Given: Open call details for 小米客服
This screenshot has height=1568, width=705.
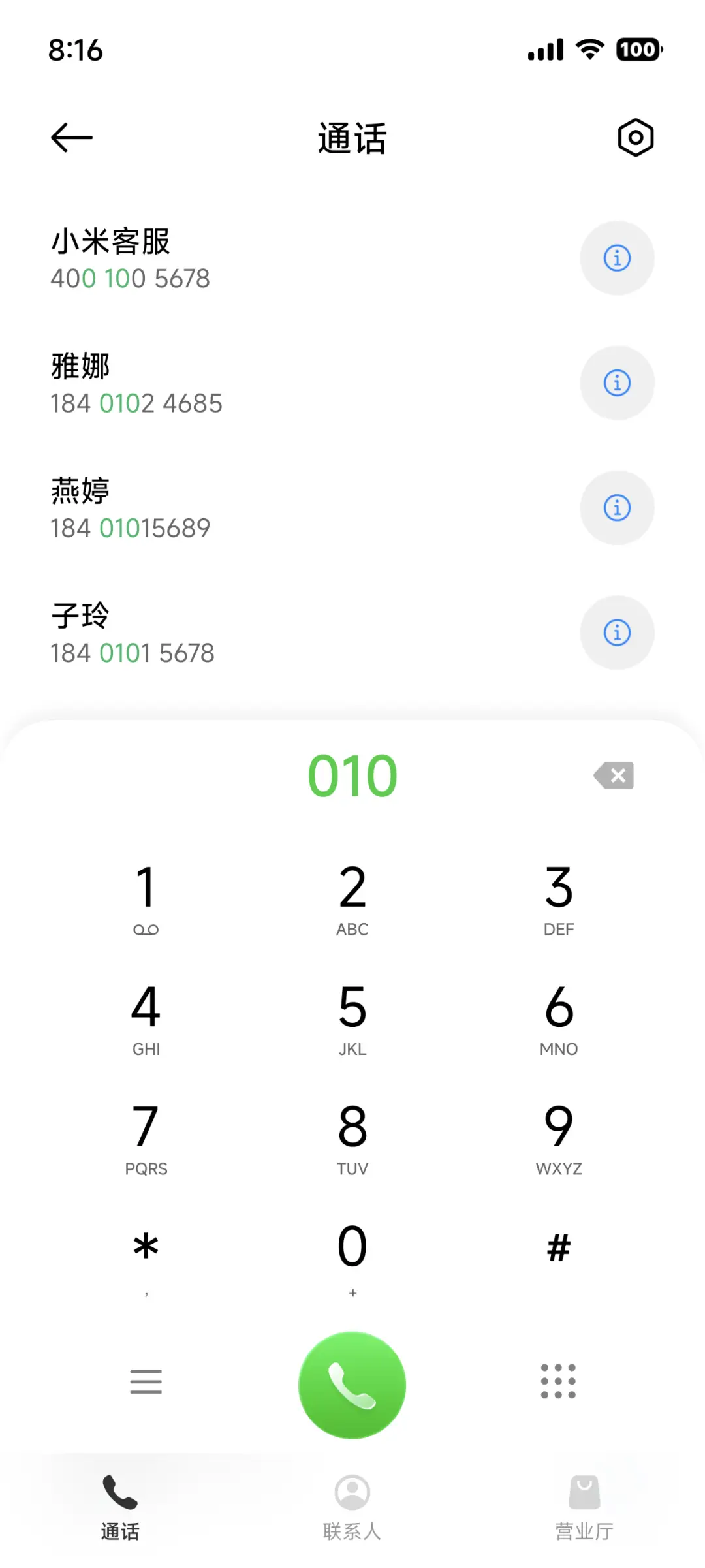Looking at the screenshot, I should 616,259.
